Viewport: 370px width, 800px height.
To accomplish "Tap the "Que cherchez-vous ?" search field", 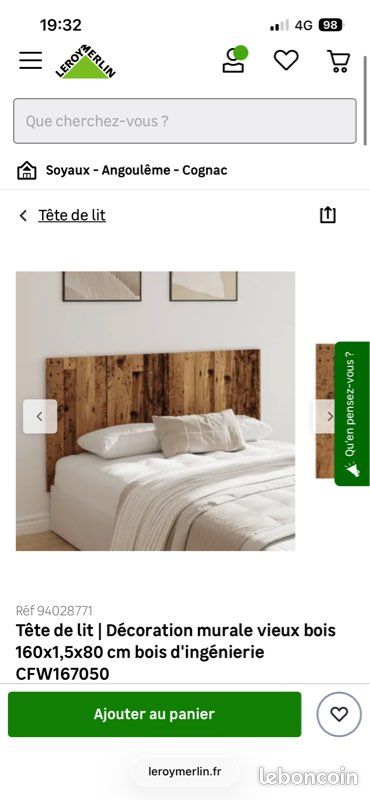I will point(185,121).
